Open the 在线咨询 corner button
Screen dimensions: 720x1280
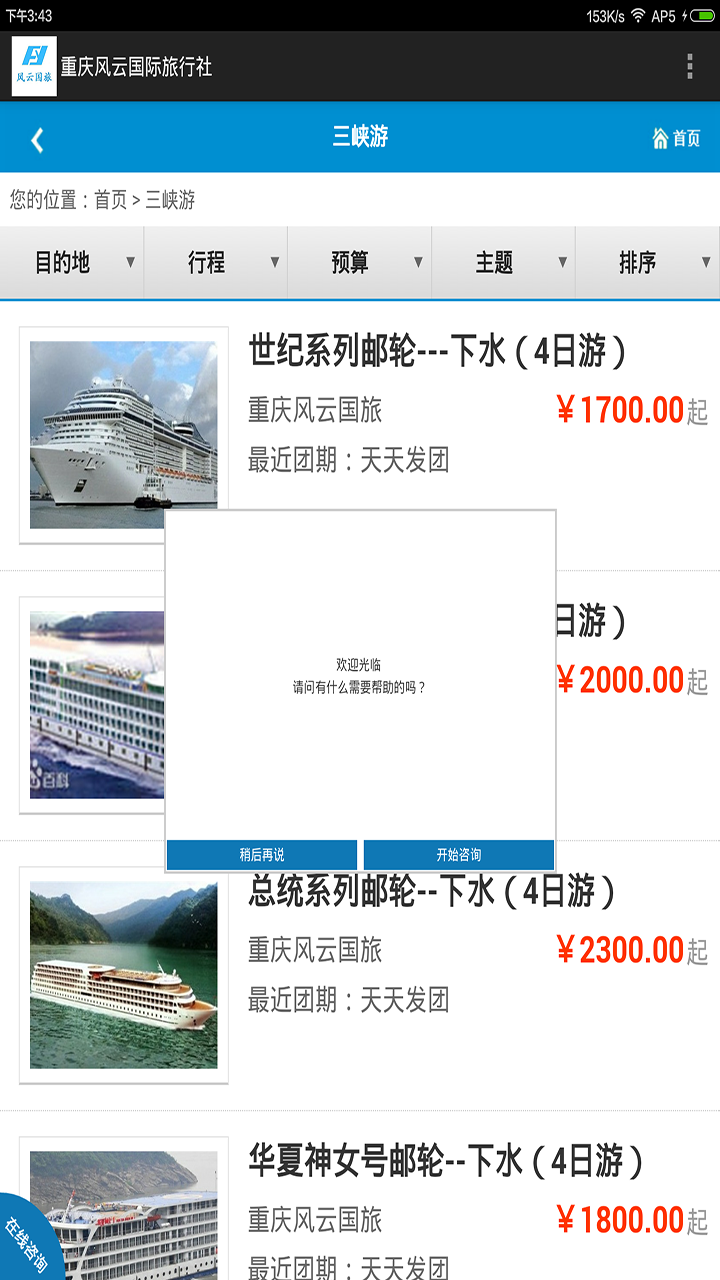point(27,1244)
